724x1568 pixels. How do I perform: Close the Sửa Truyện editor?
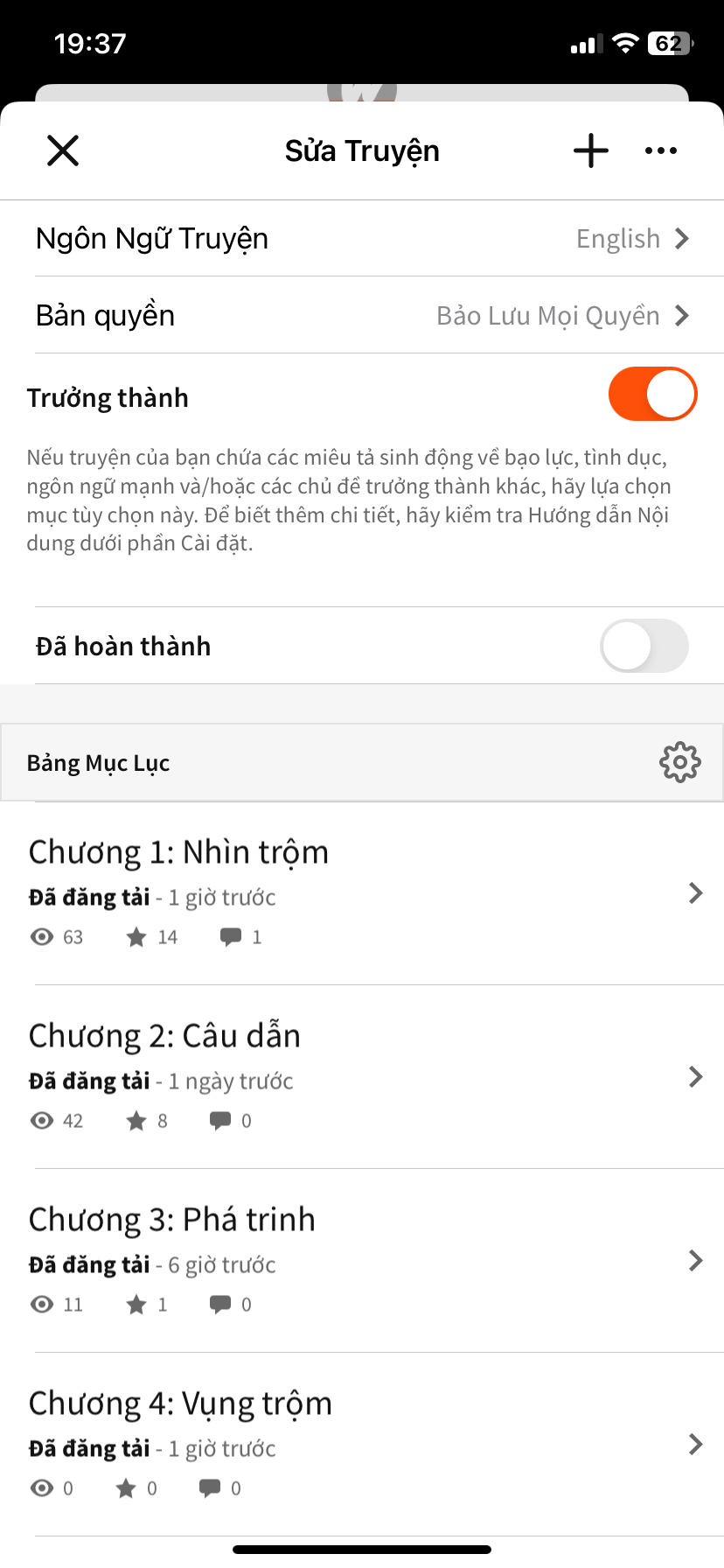[x=63, y=150]
